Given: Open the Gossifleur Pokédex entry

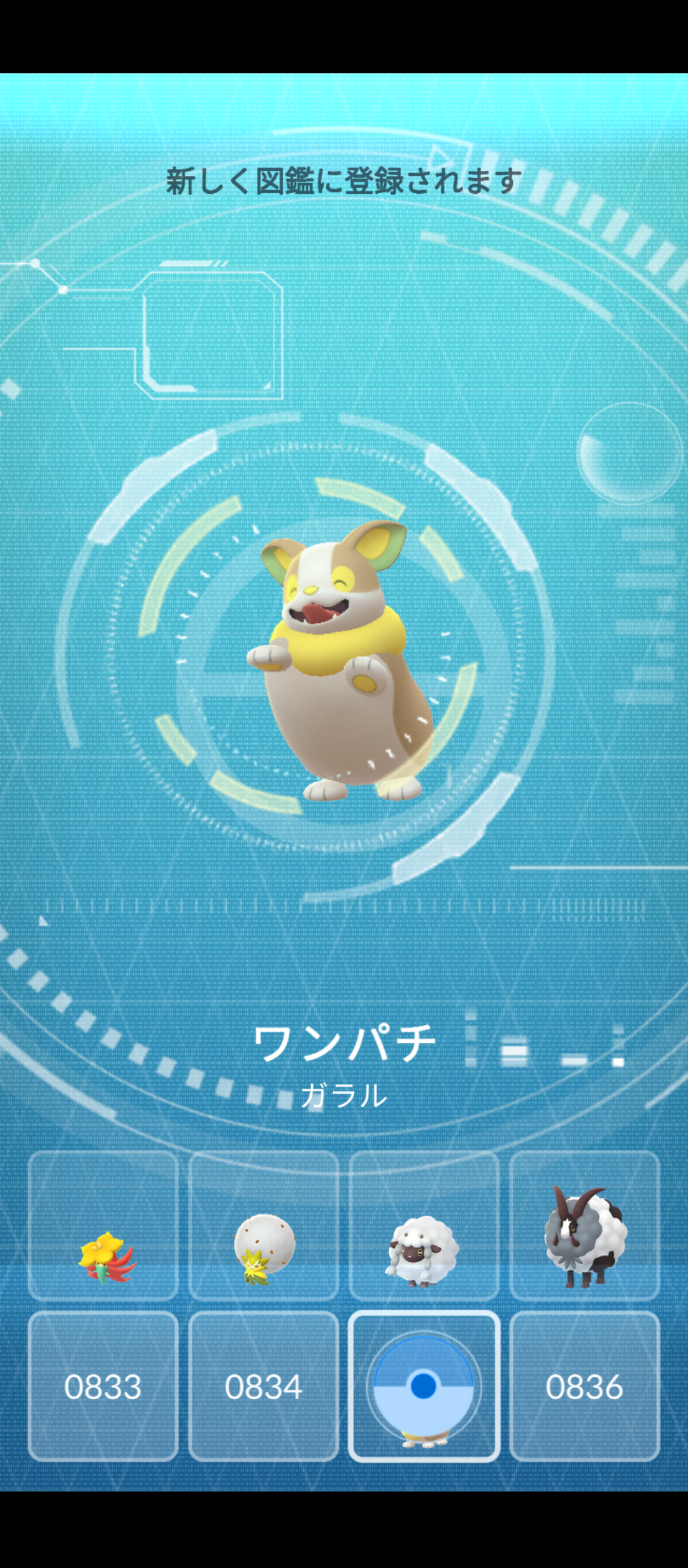Looking at the screenshot, I should [103, 1225].
